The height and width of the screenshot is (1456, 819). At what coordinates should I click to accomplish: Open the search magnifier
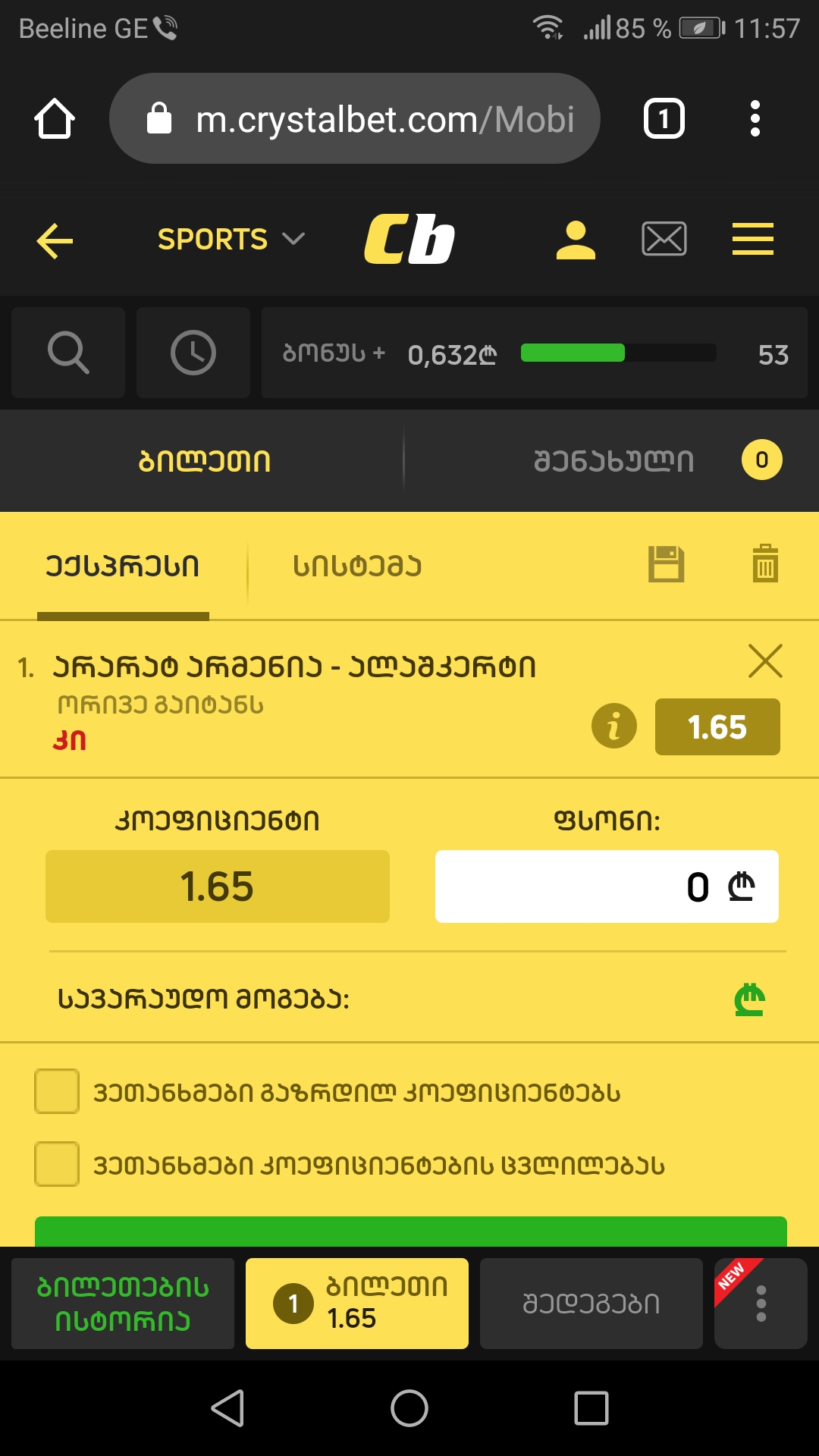pos(68,353)
